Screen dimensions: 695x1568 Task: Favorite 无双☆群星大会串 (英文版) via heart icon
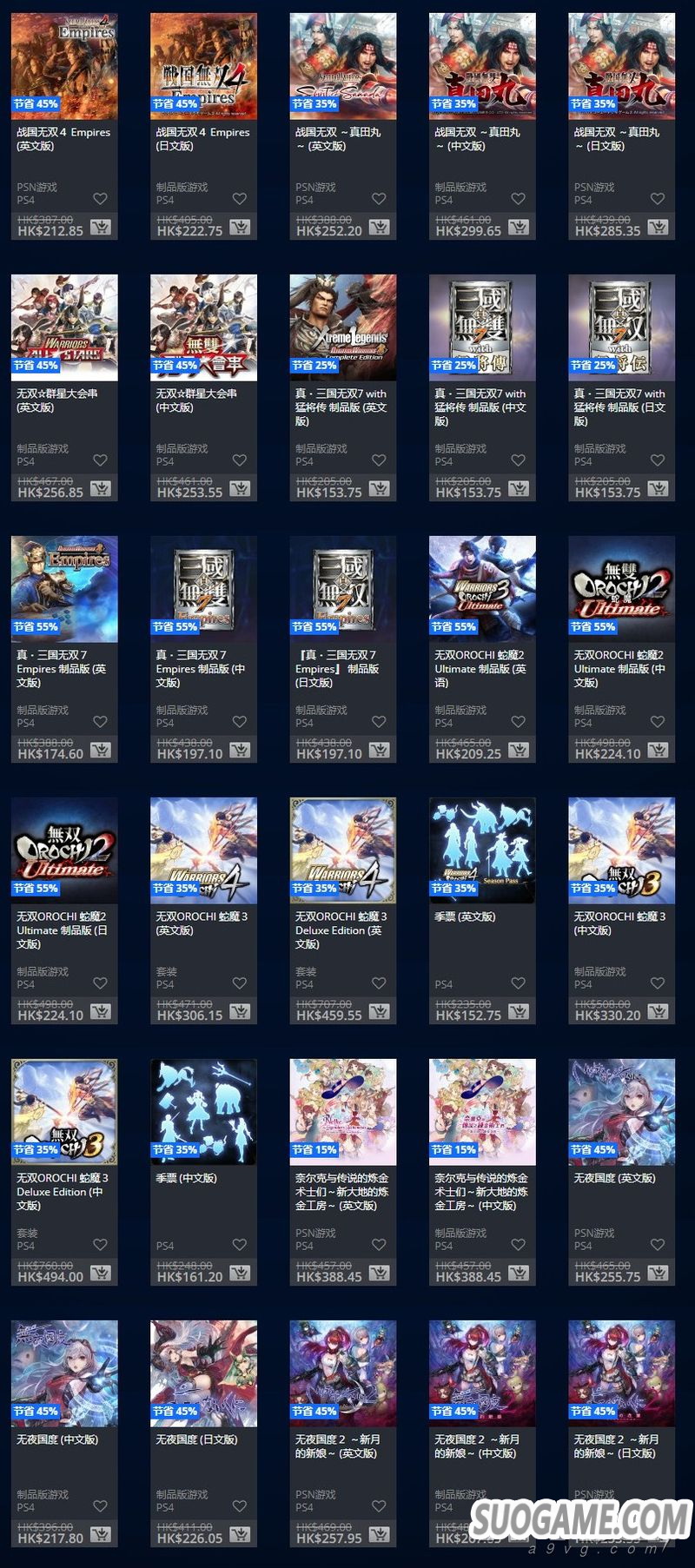[101, 460]
